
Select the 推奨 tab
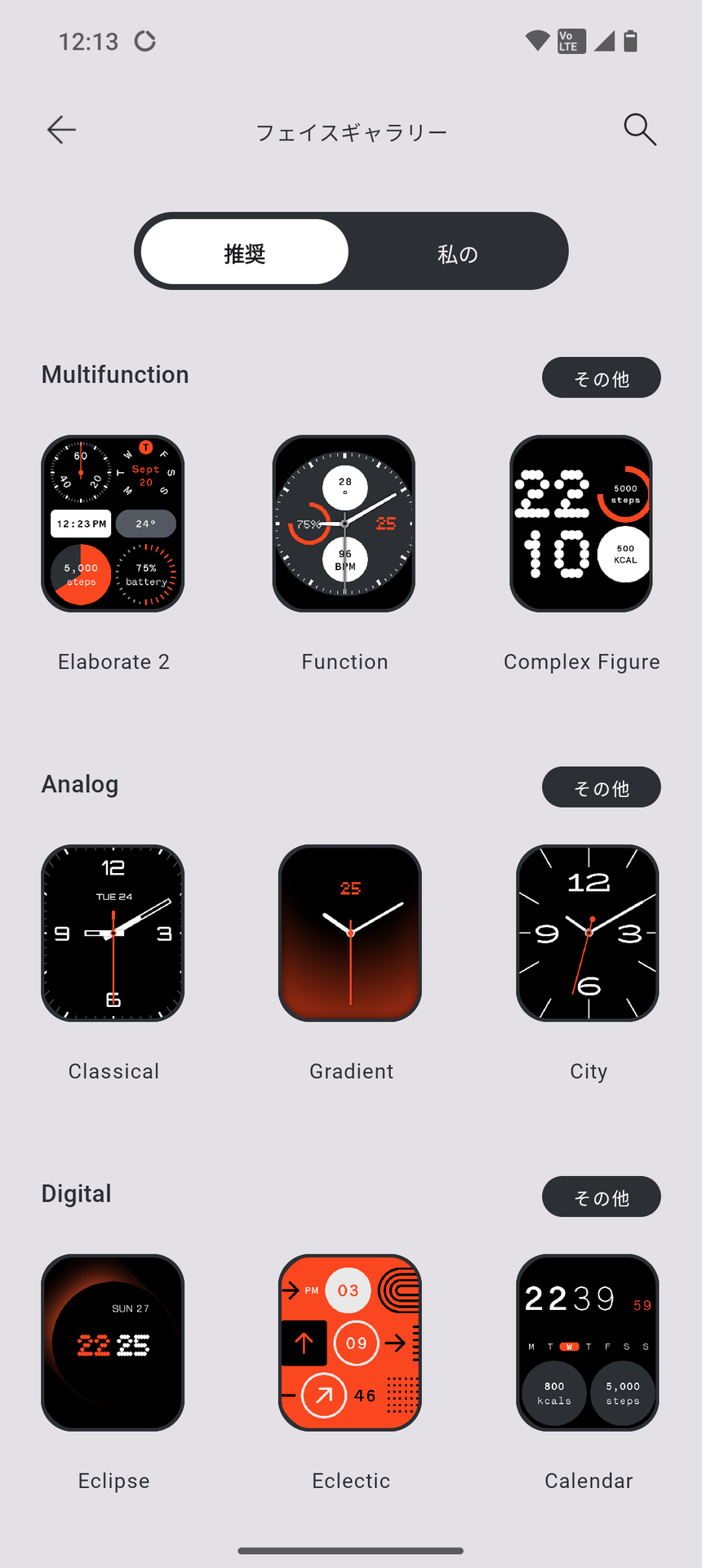click(245, 252)
